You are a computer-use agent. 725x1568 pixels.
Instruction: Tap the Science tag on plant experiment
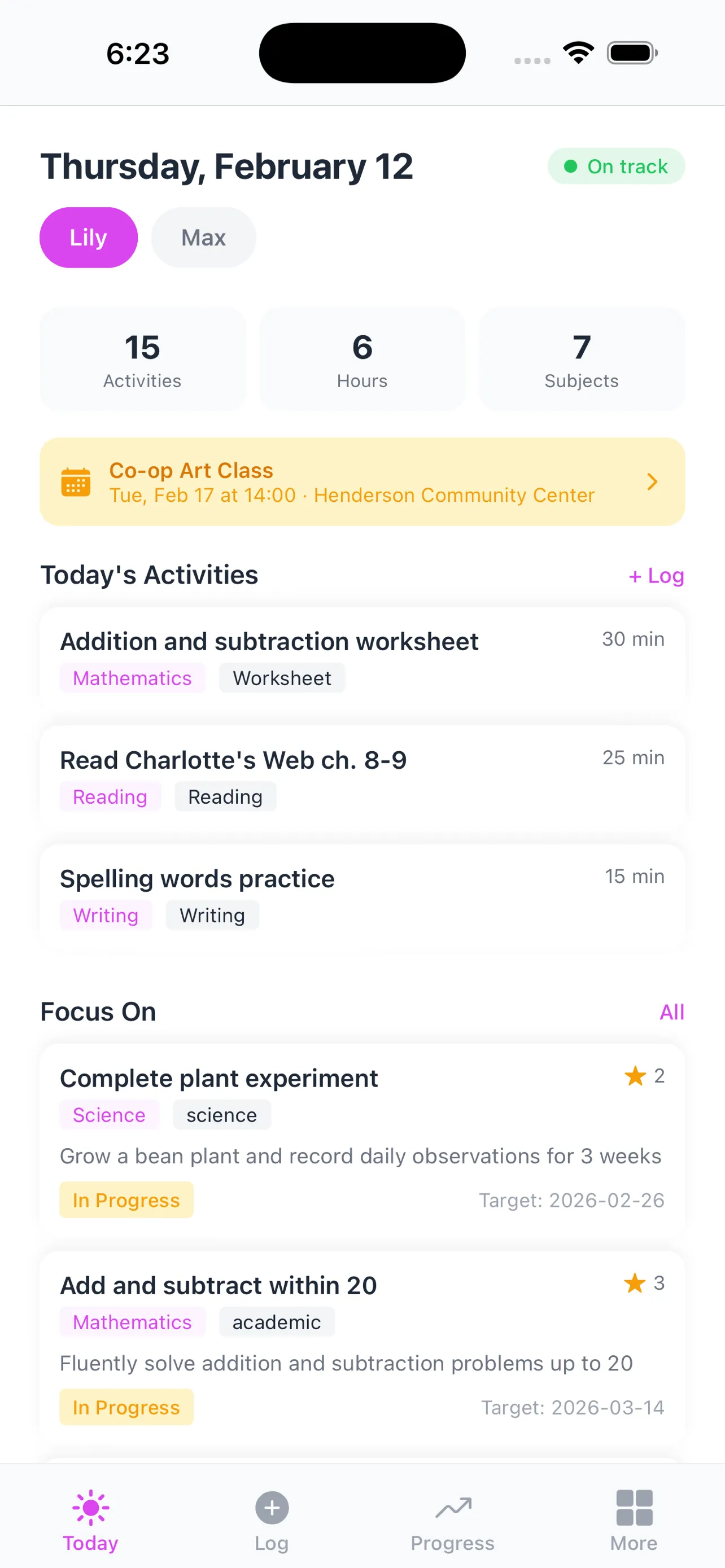(x=109, y=1115)
